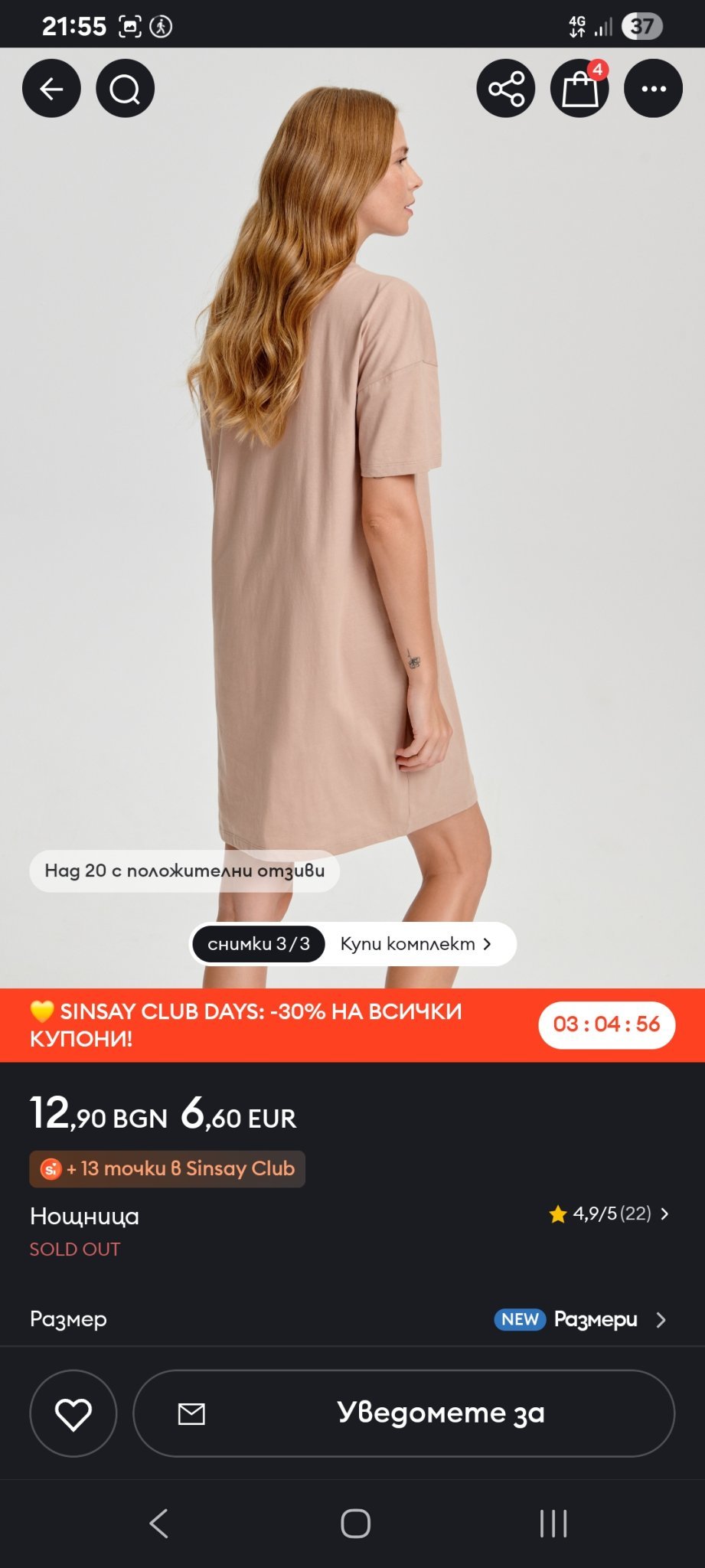Screen dimensions: 705x1568
Task: Open search with the magnifier icon
Action: pyautogui.click(x=125, y=89)
